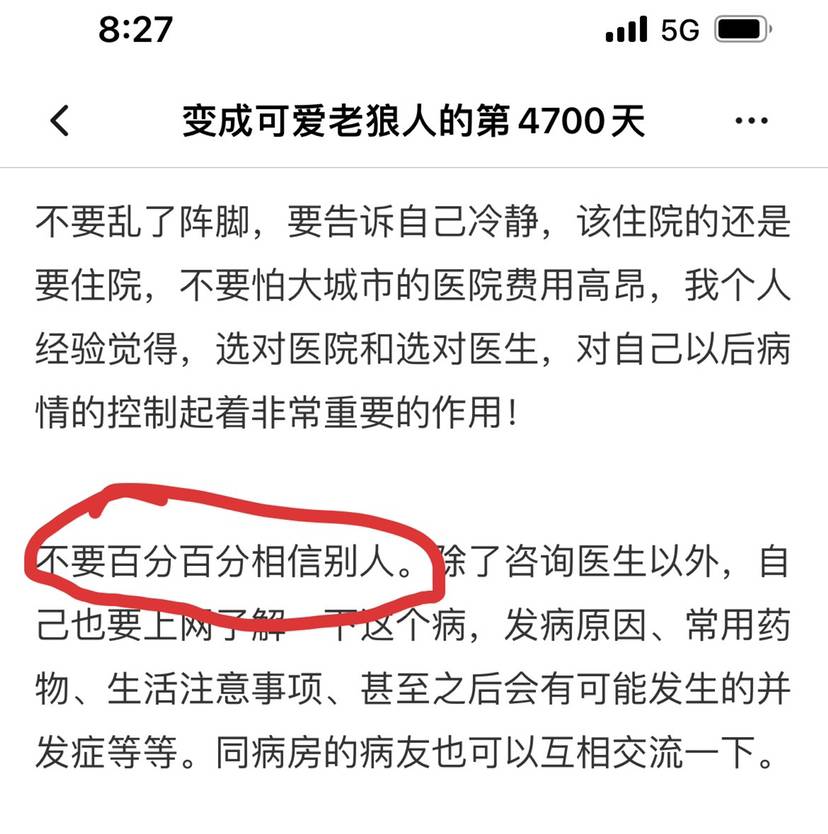Open the three-dot overflow menu
Viewport: 828px width, 834px height.
(x=751, y=122)
